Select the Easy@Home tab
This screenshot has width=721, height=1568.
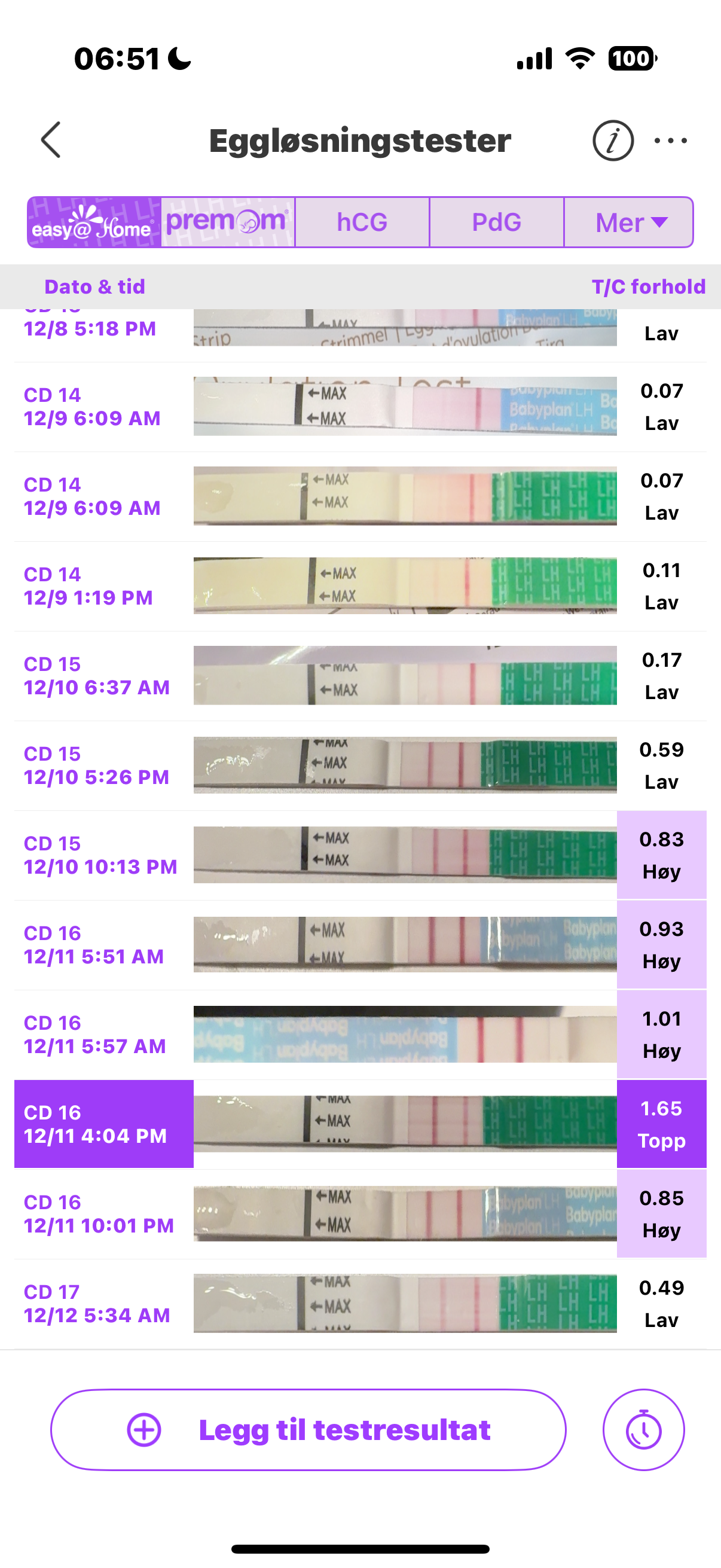click(x=94, y=223)
